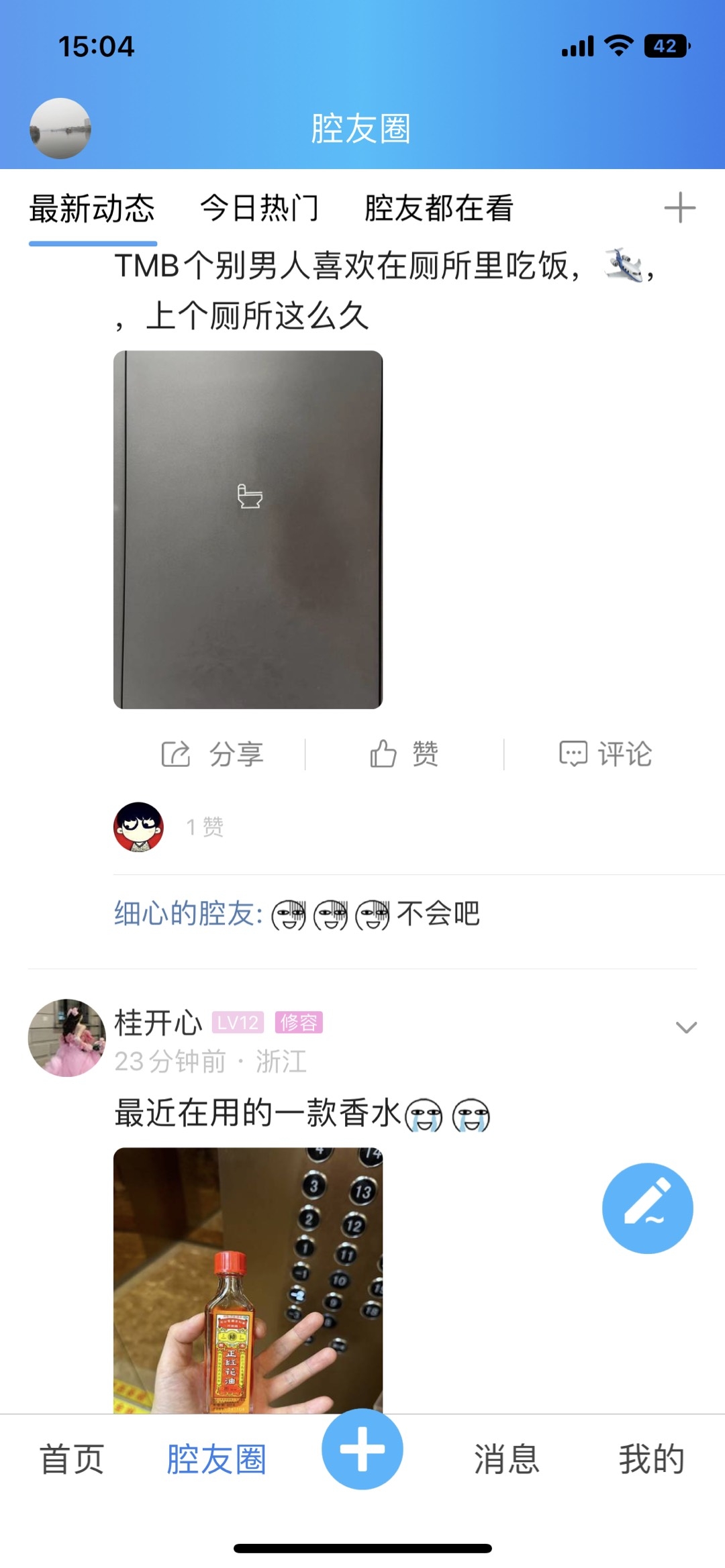Select the 腔友圈 bottom tab

tap(217, 1459)
